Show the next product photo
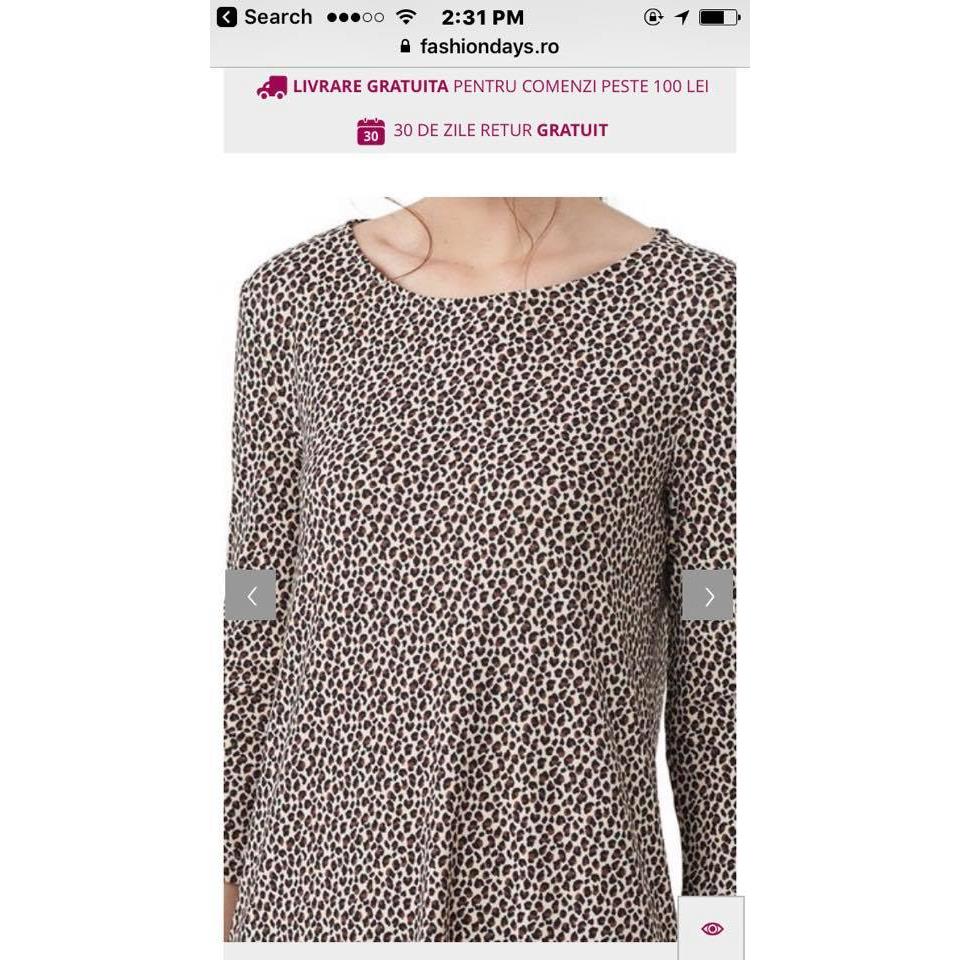This screenshot has width=960, height=960. coord(708,595)
